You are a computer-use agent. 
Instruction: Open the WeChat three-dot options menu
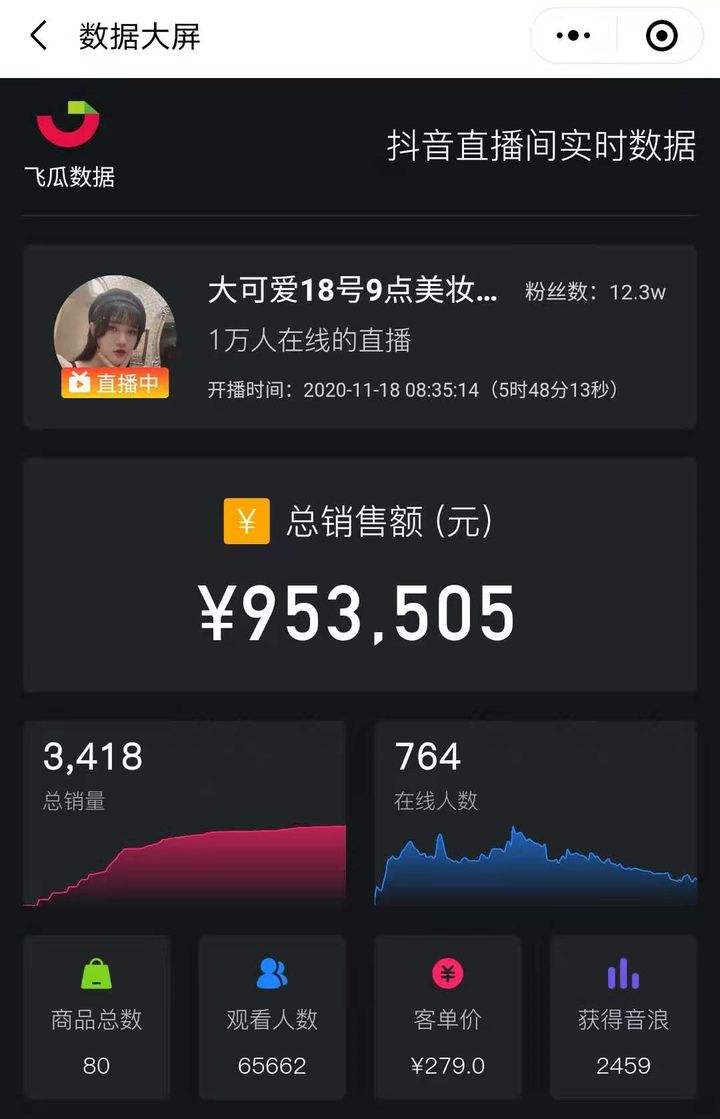[x=574, y=36]
